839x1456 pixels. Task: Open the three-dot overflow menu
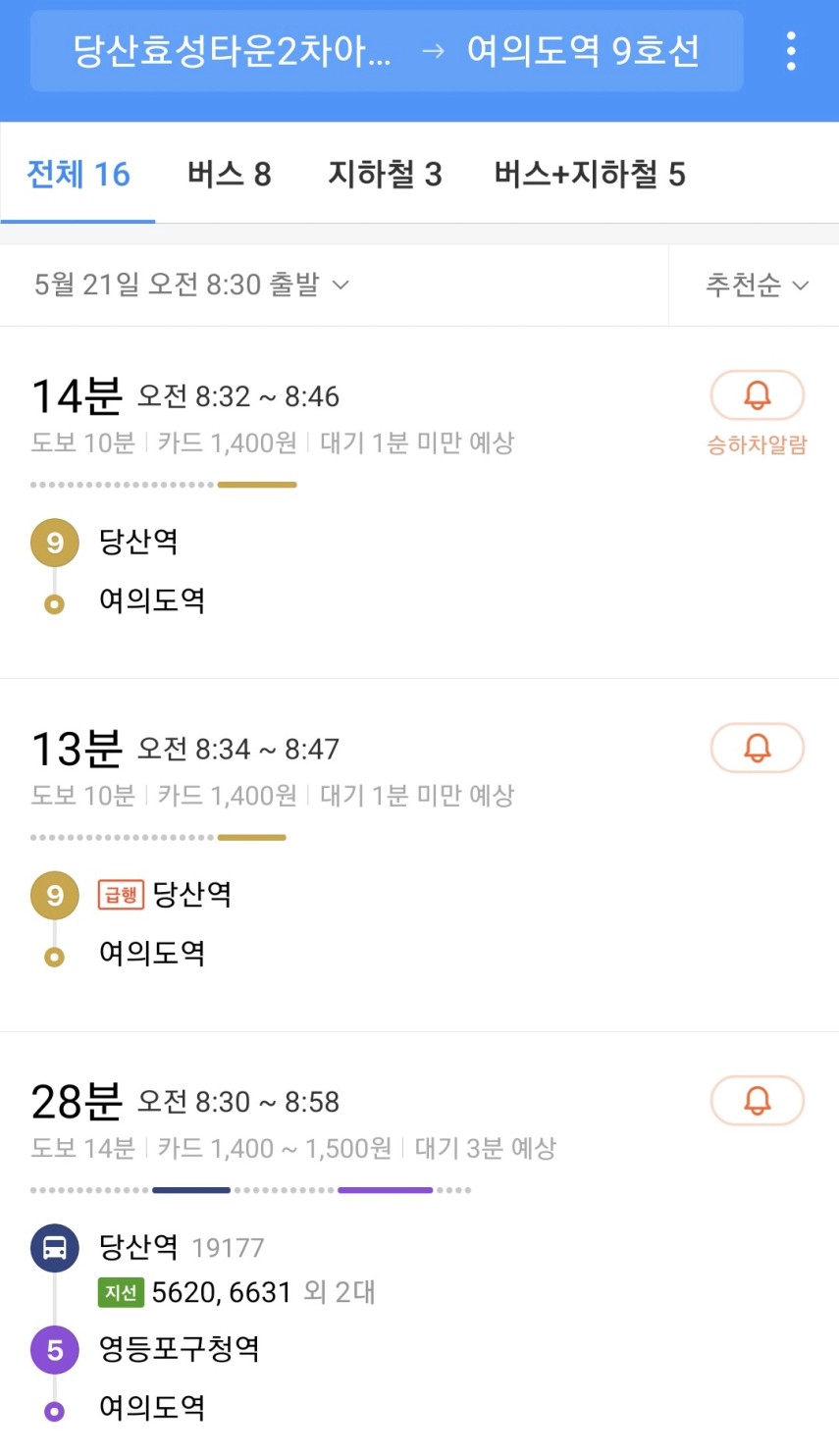tap(791, 51)
